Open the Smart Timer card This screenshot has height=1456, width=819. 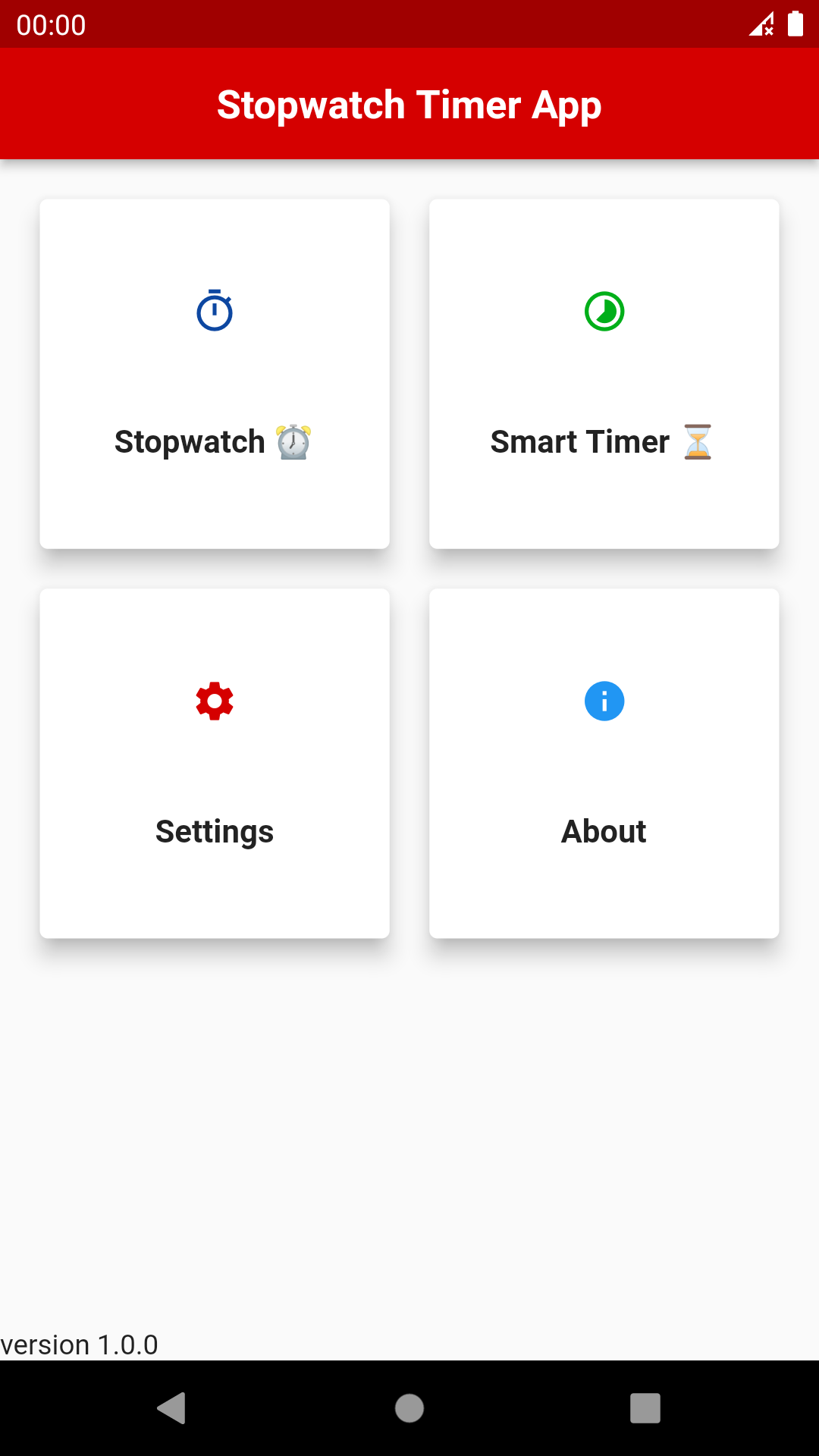(x=604, y=374)
